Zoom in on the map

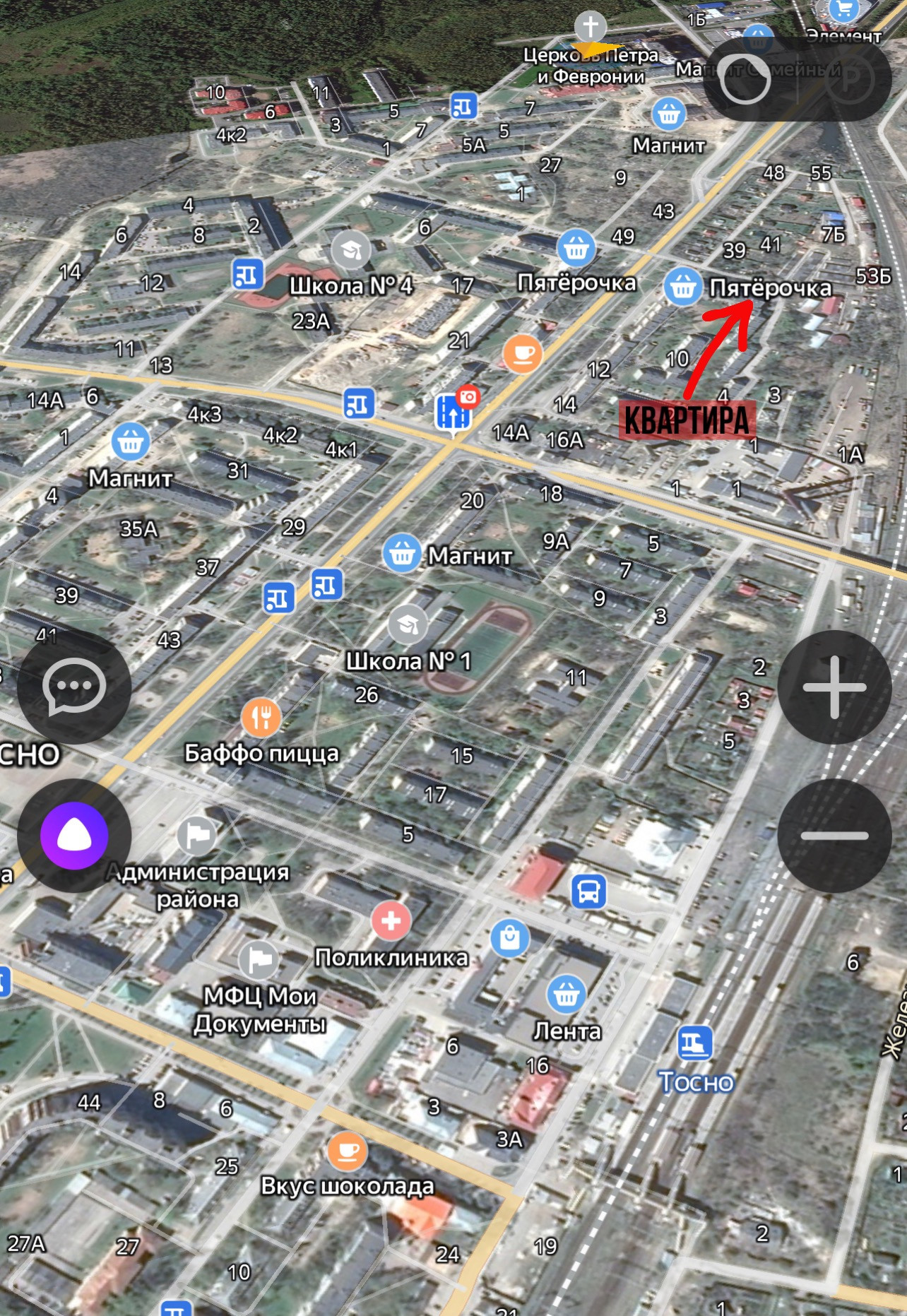coord(834,687)
